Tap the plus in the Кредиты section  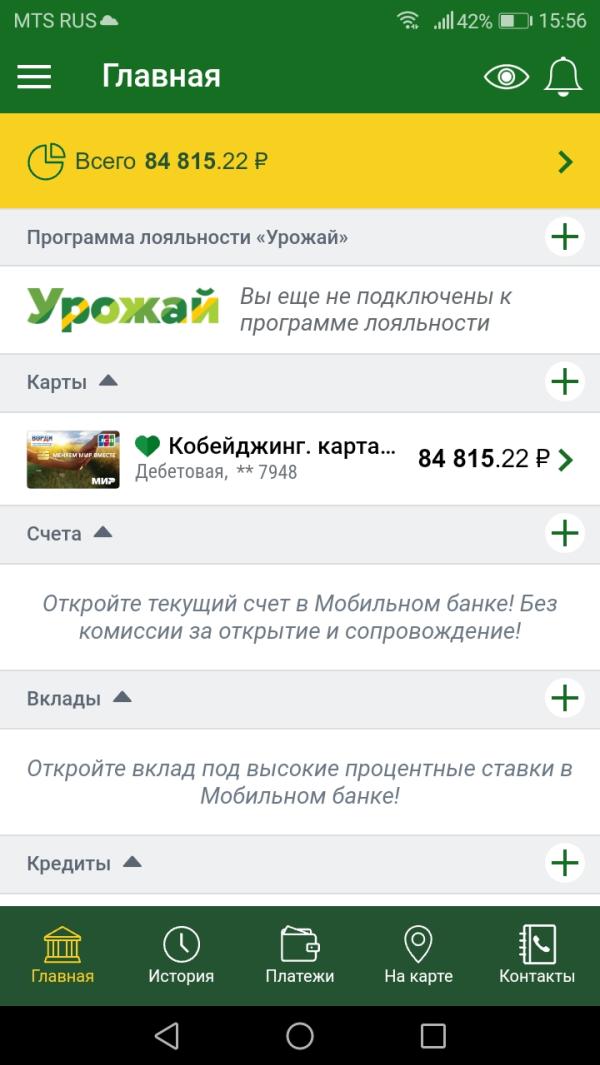[x=565, y=862]
